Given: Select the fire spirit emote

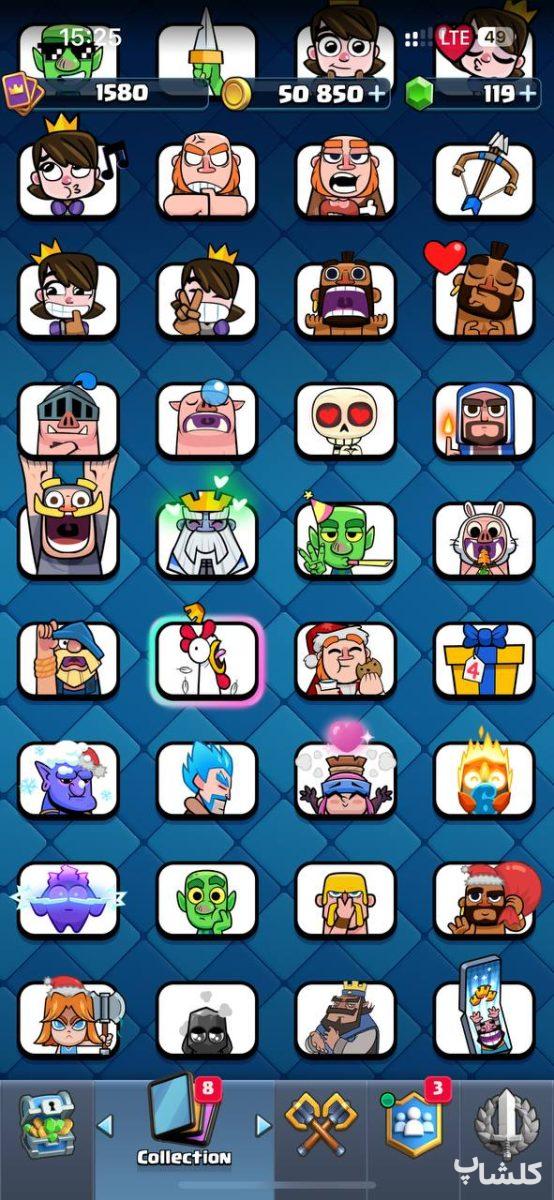Looking at the screenshot, I should click(x=484, y=778).
